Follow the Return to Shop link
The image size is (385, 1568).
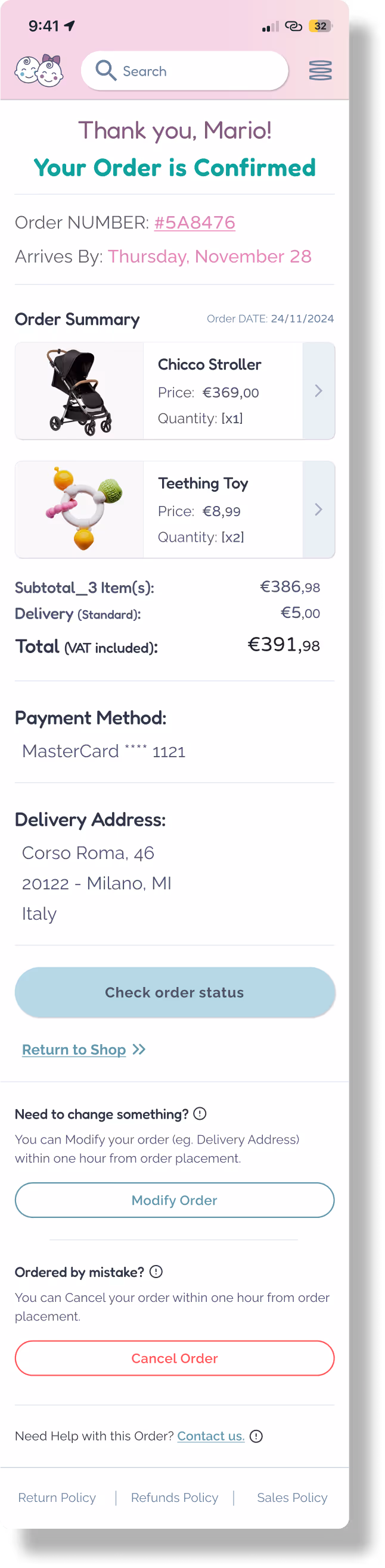pos(83,1050)
